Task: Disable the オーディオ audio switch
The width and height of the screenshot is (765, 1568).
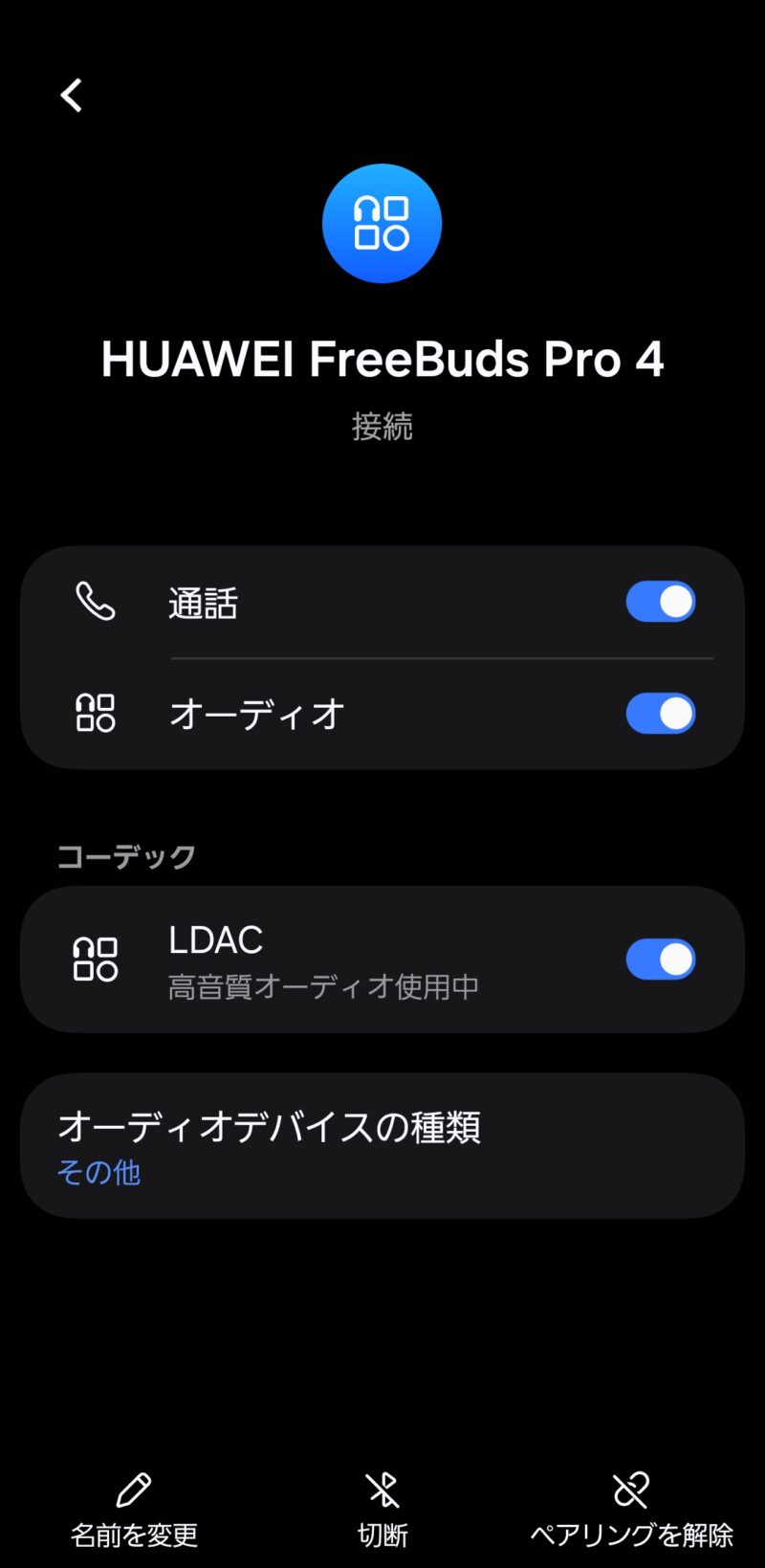Action: point(660,714)
